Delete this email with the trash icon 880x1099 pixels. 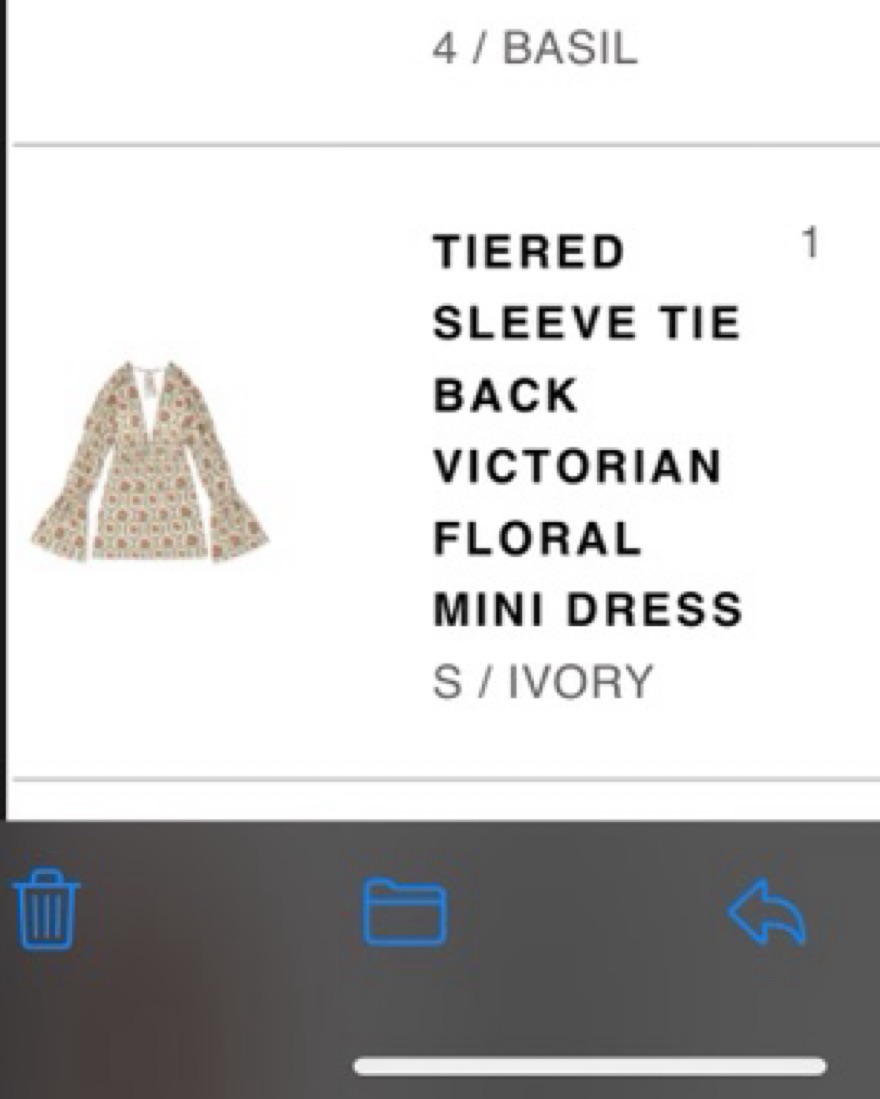click(x=46, y=909)
